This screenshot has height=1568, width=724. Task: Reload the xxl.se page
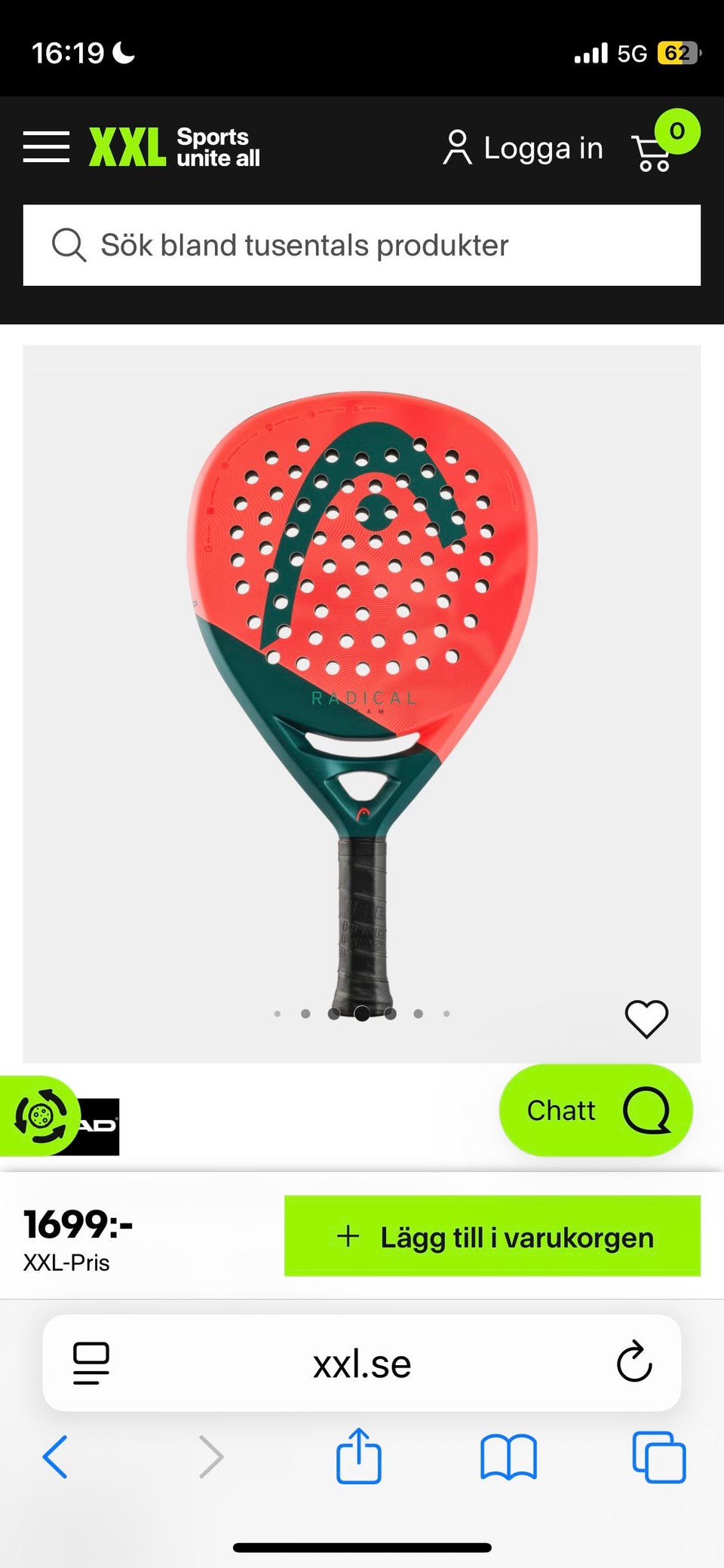pyautogui.click(x=633, y=1363)
